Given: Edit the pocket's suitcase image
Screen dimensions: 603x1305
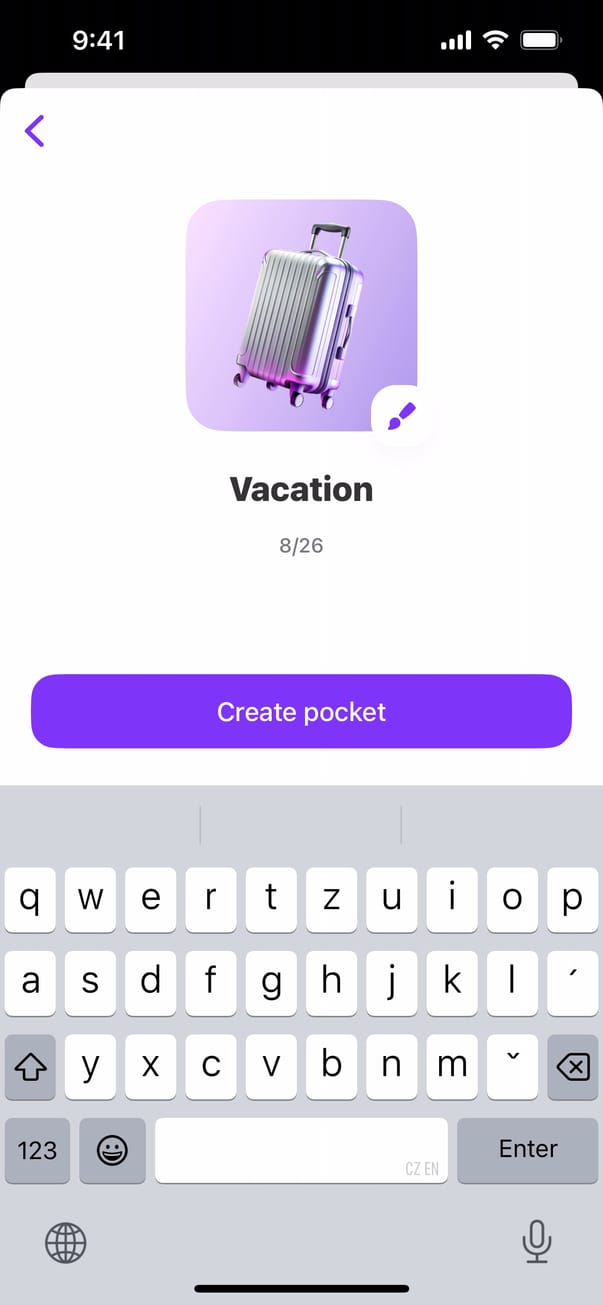Looking at the screenshot, I should pyautogui.click(x=401, y=415).
